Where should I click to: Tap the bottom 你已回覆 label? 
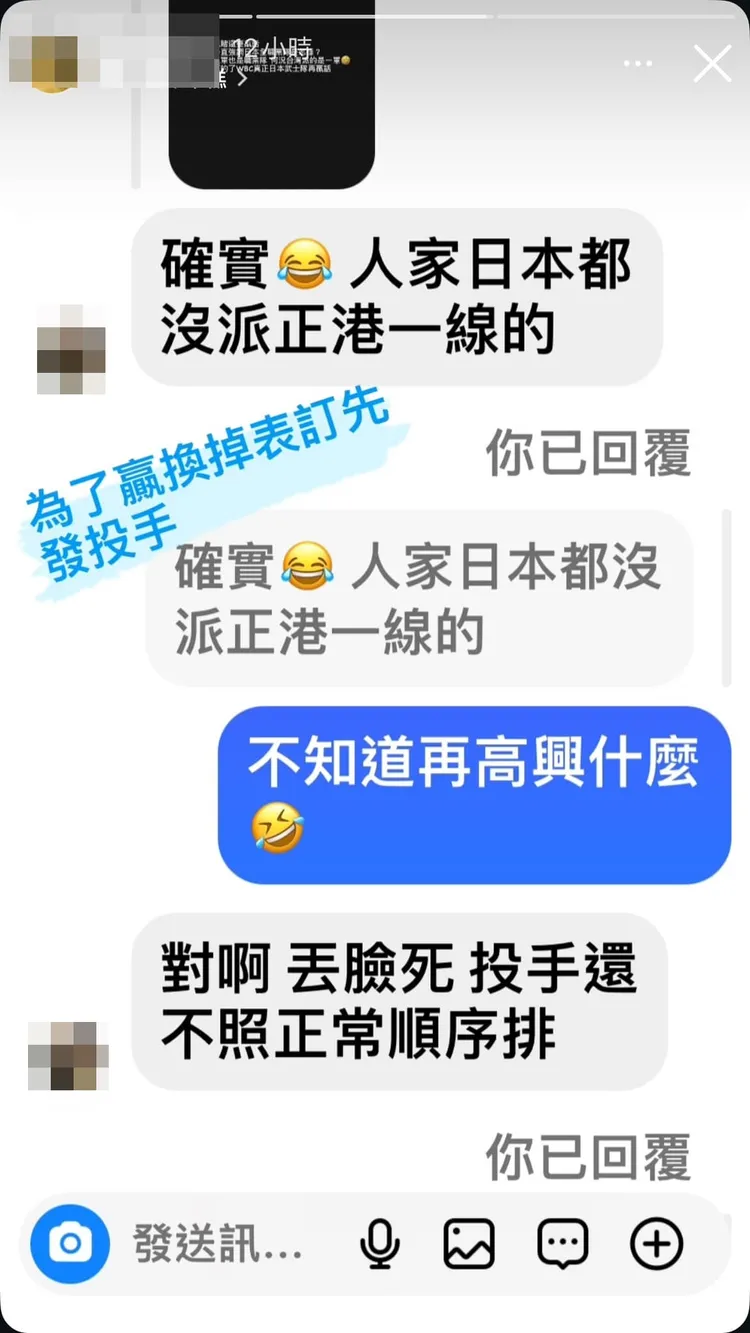tap(588, 1157)
